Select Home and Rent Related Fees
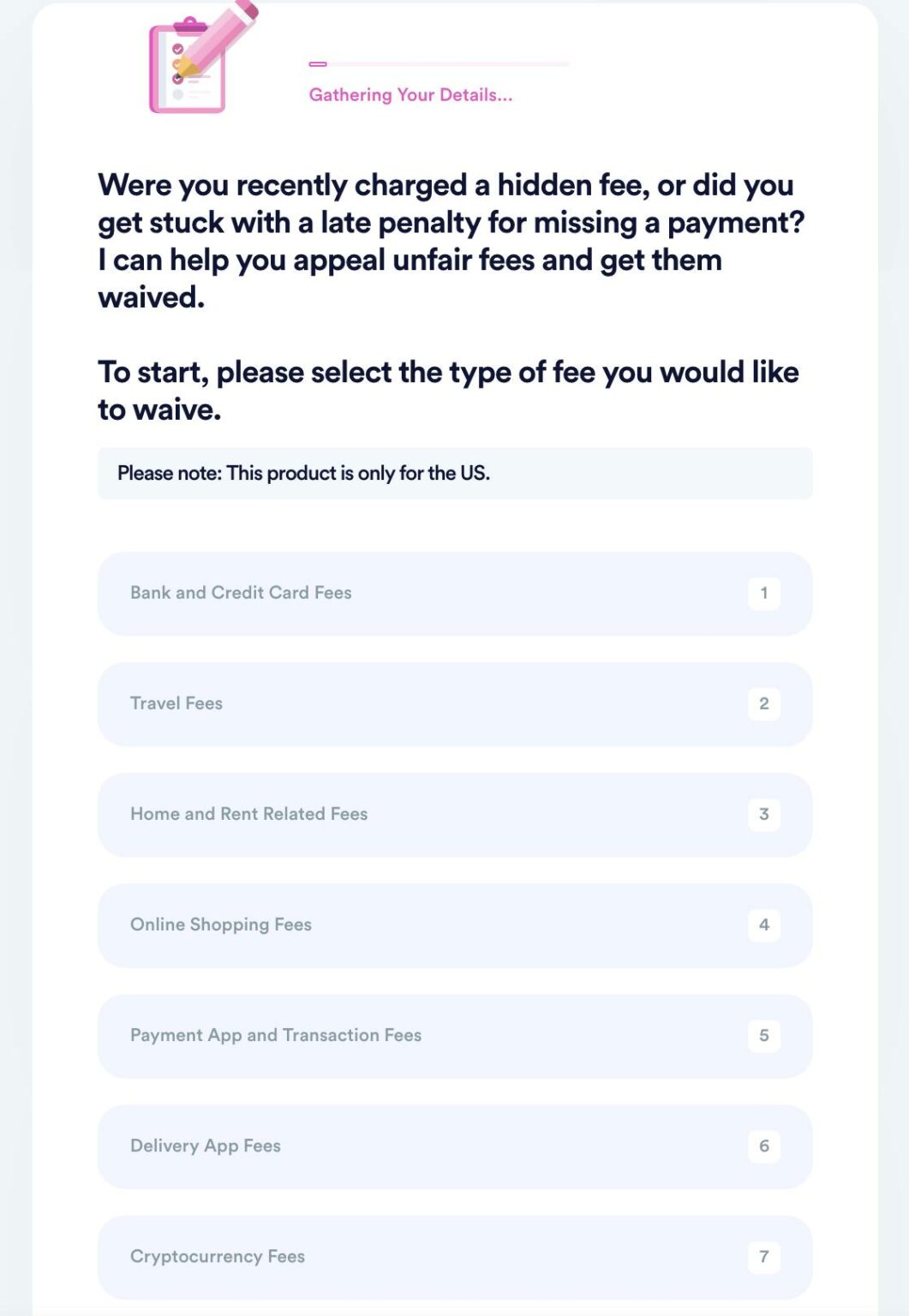 point(452,815)
